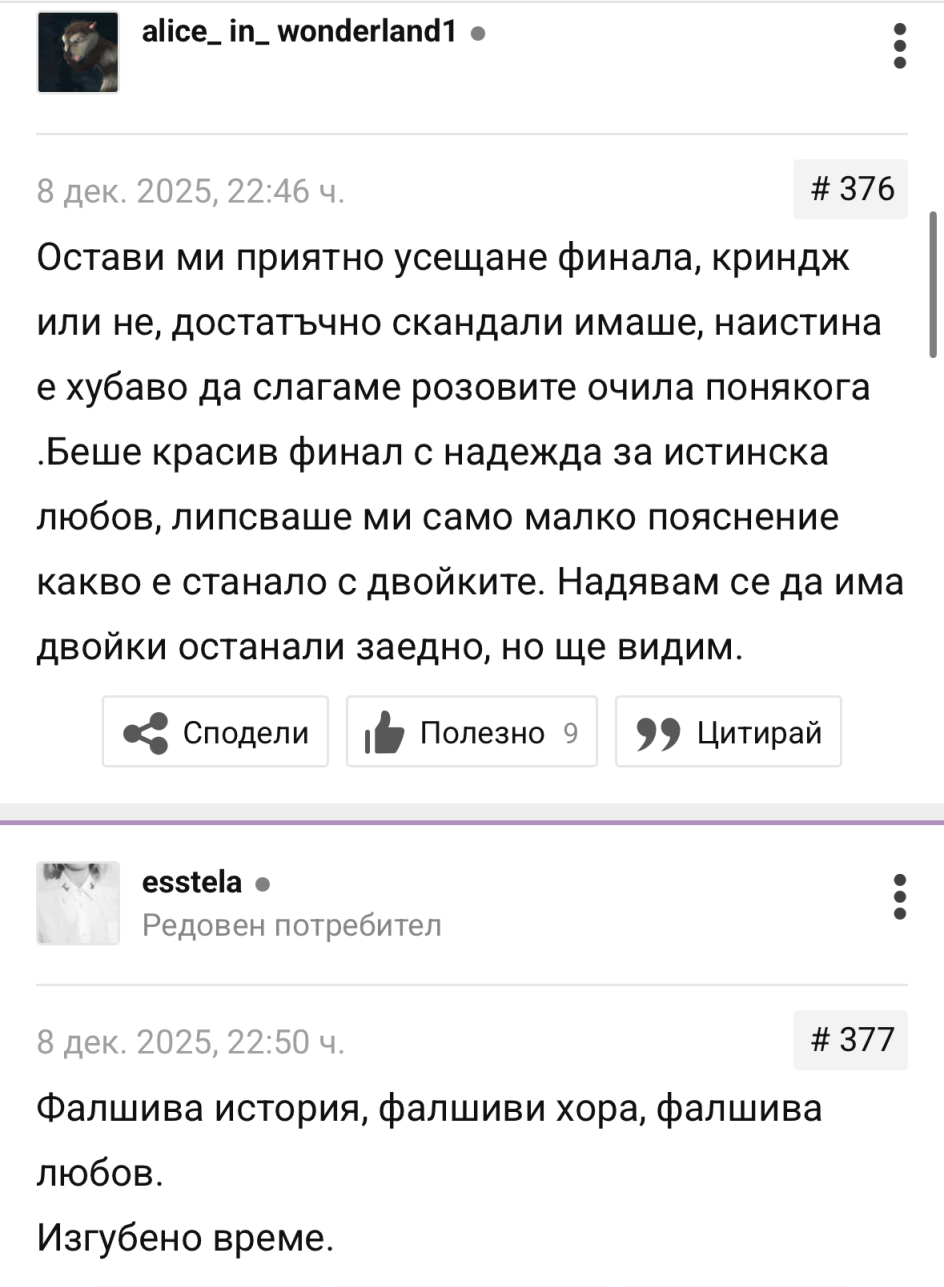Image resolution: width=944 pixels, height=1287 pixels.
Task: View esstela's avatar picture
Action: [78, 903]
